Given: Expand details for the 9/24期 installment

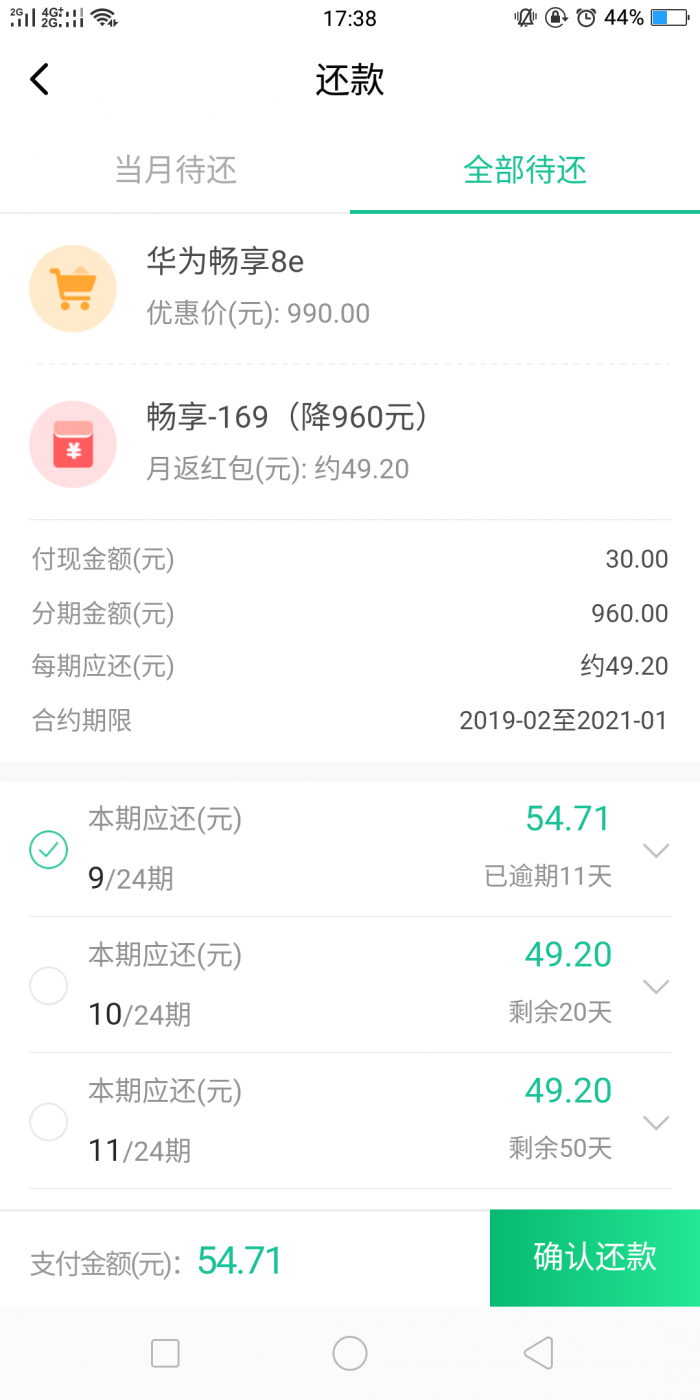Looking at the screenshot, I should 656,851.
